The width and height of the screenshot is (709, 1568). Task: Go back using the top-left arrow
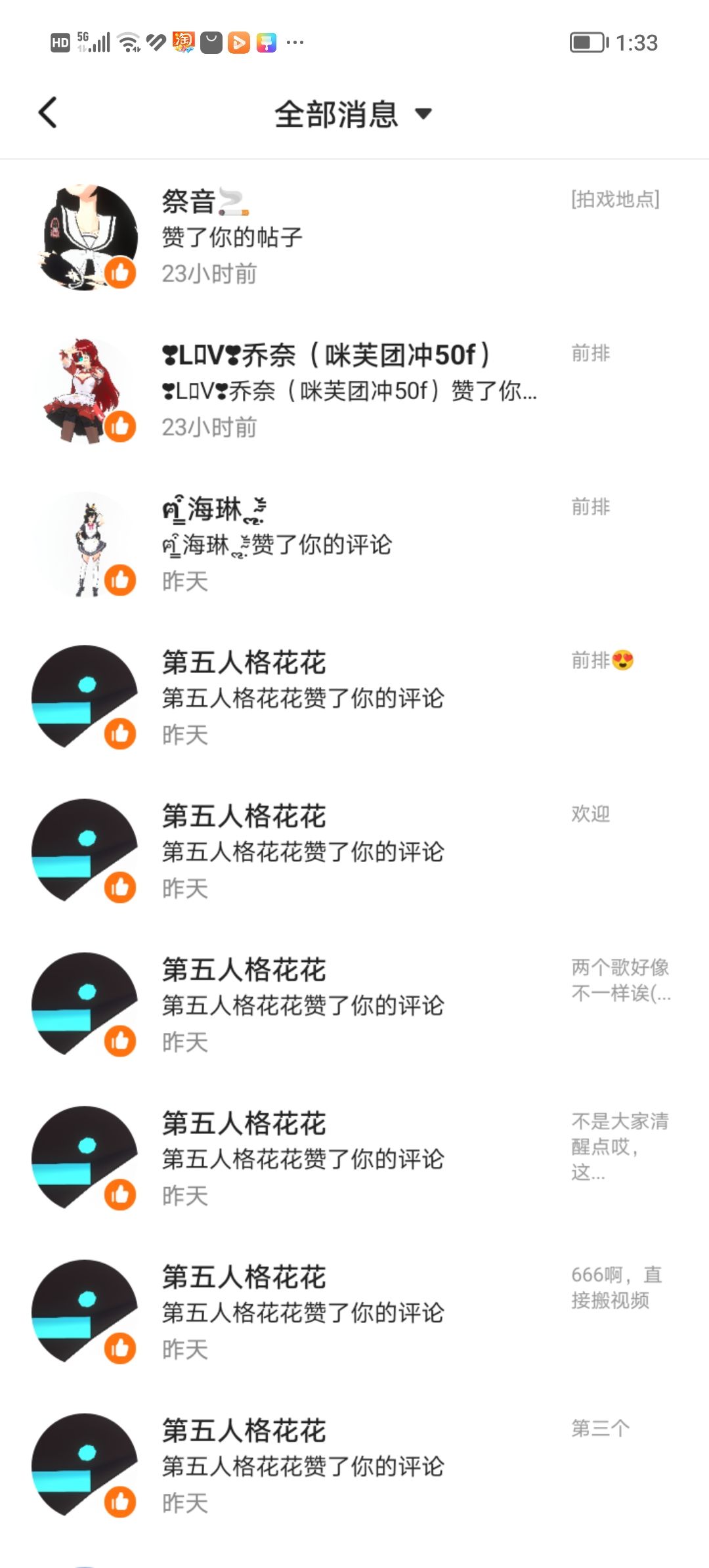[48, 113]
